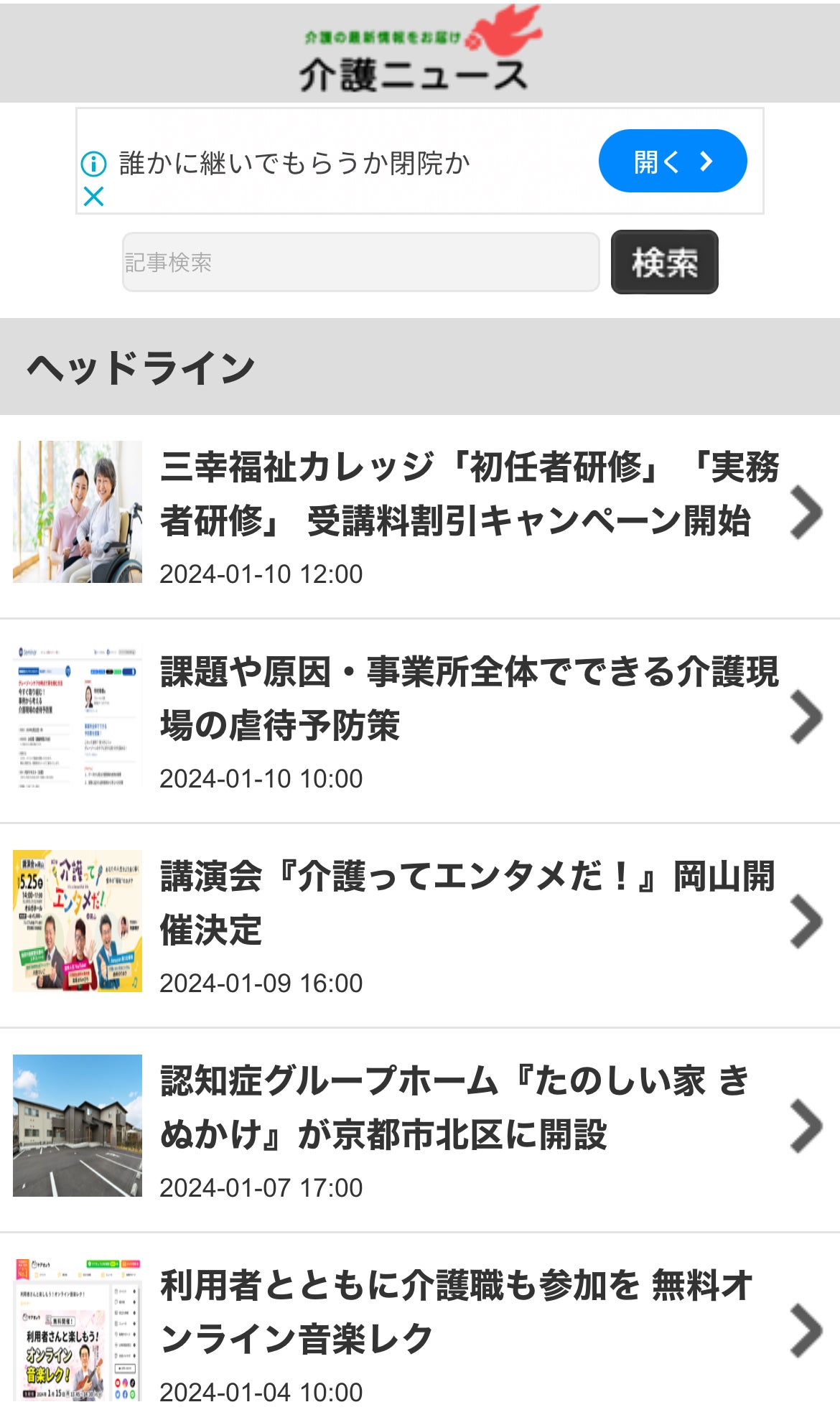The image size is (840, 1425).
Task: Open the ad via the 開く button
Action: pos(672,161)
